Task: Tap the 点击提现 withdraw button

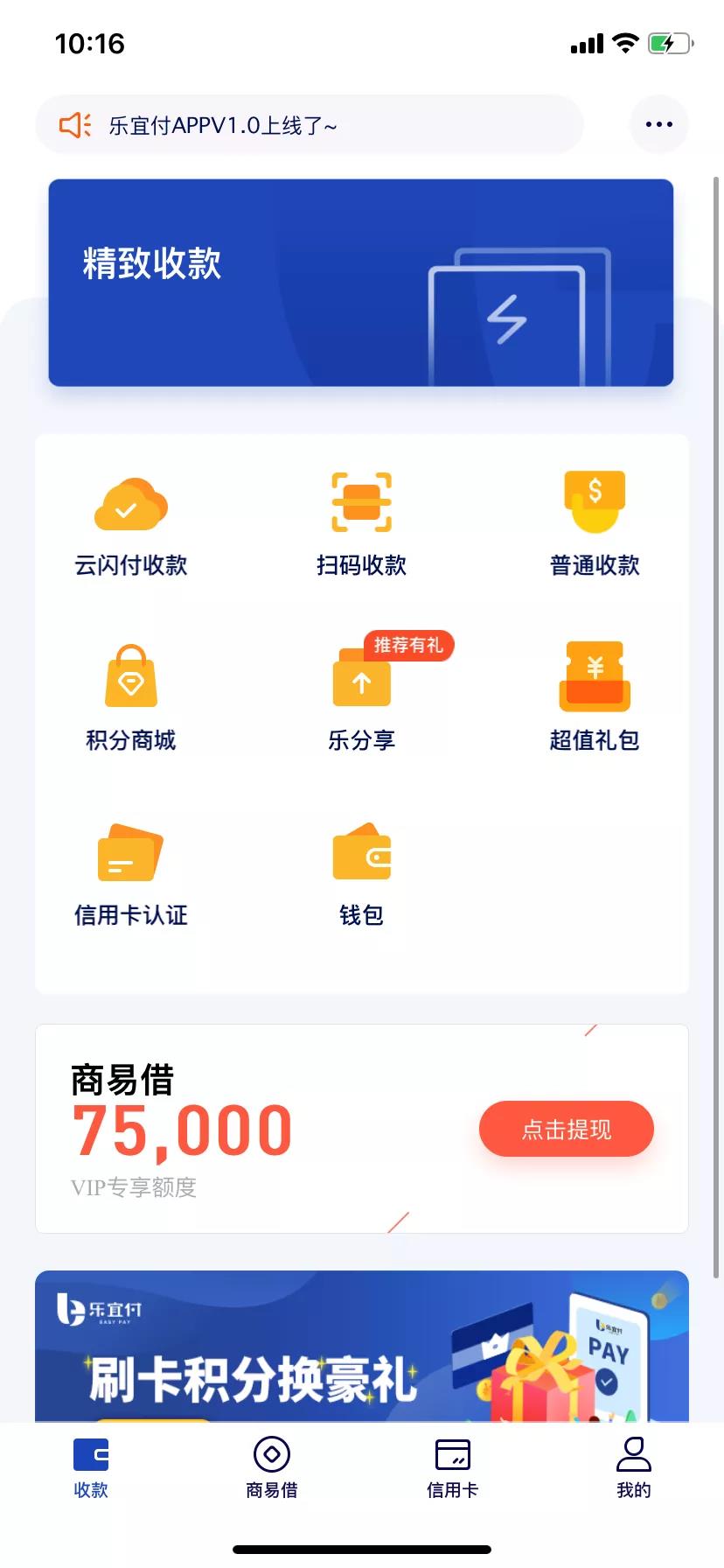Action: [x=566, y=1129]
